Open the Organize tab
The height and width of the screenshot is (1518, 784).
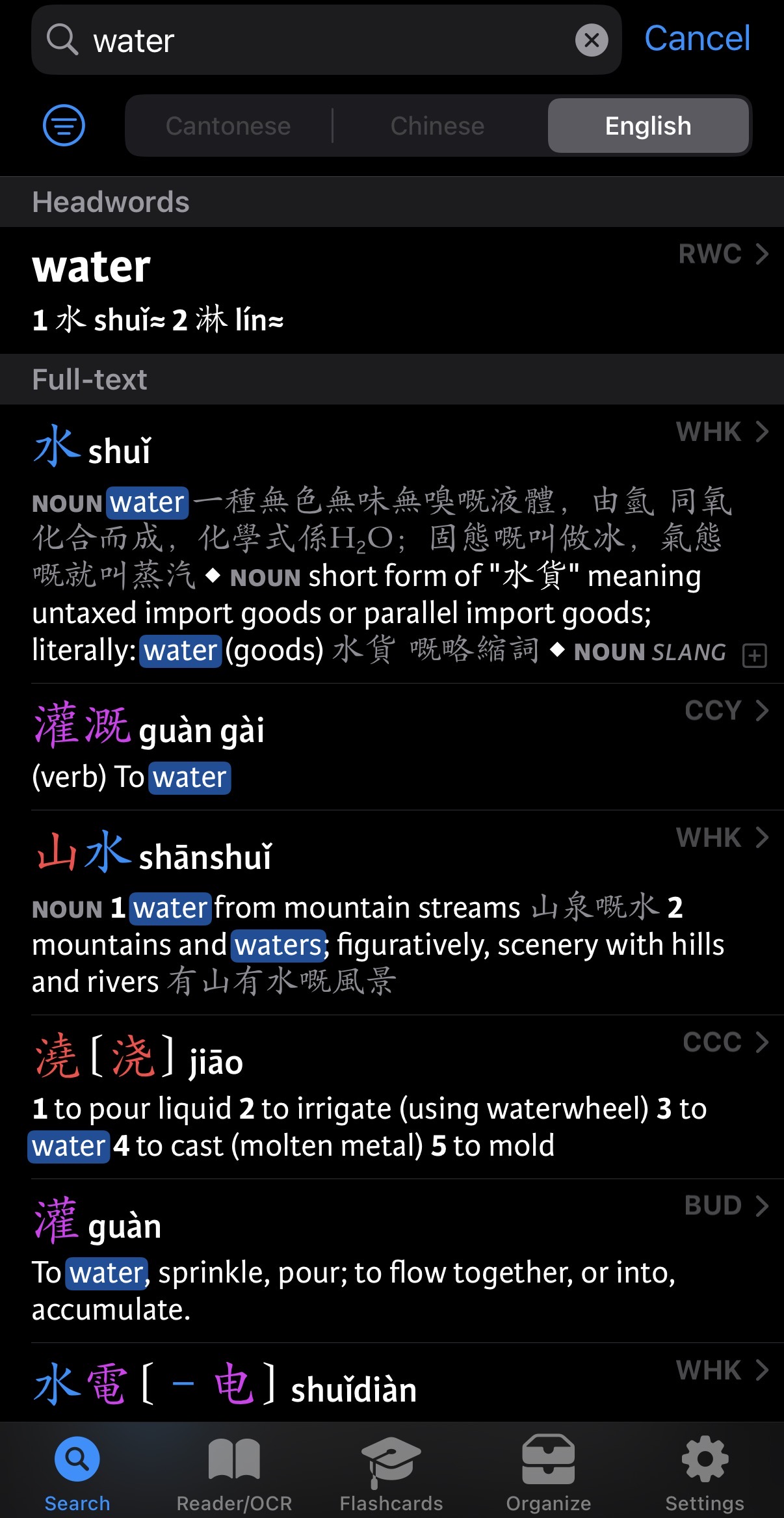(x=549, y=1472)
